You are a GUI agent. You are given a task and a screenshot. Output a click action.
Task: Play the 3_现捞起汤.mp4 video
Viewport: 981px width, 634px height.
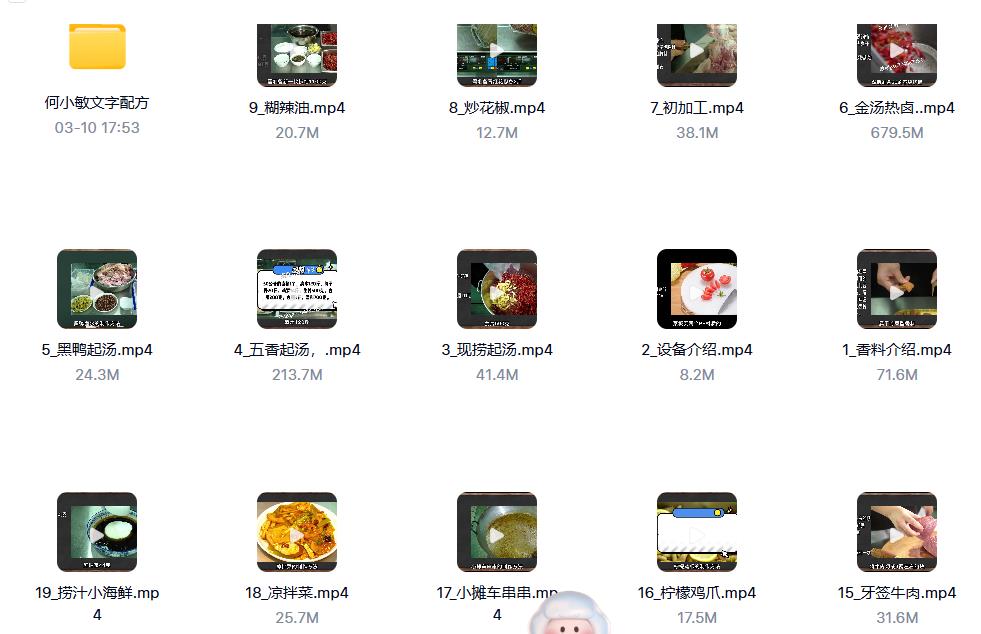click(497, 289)
